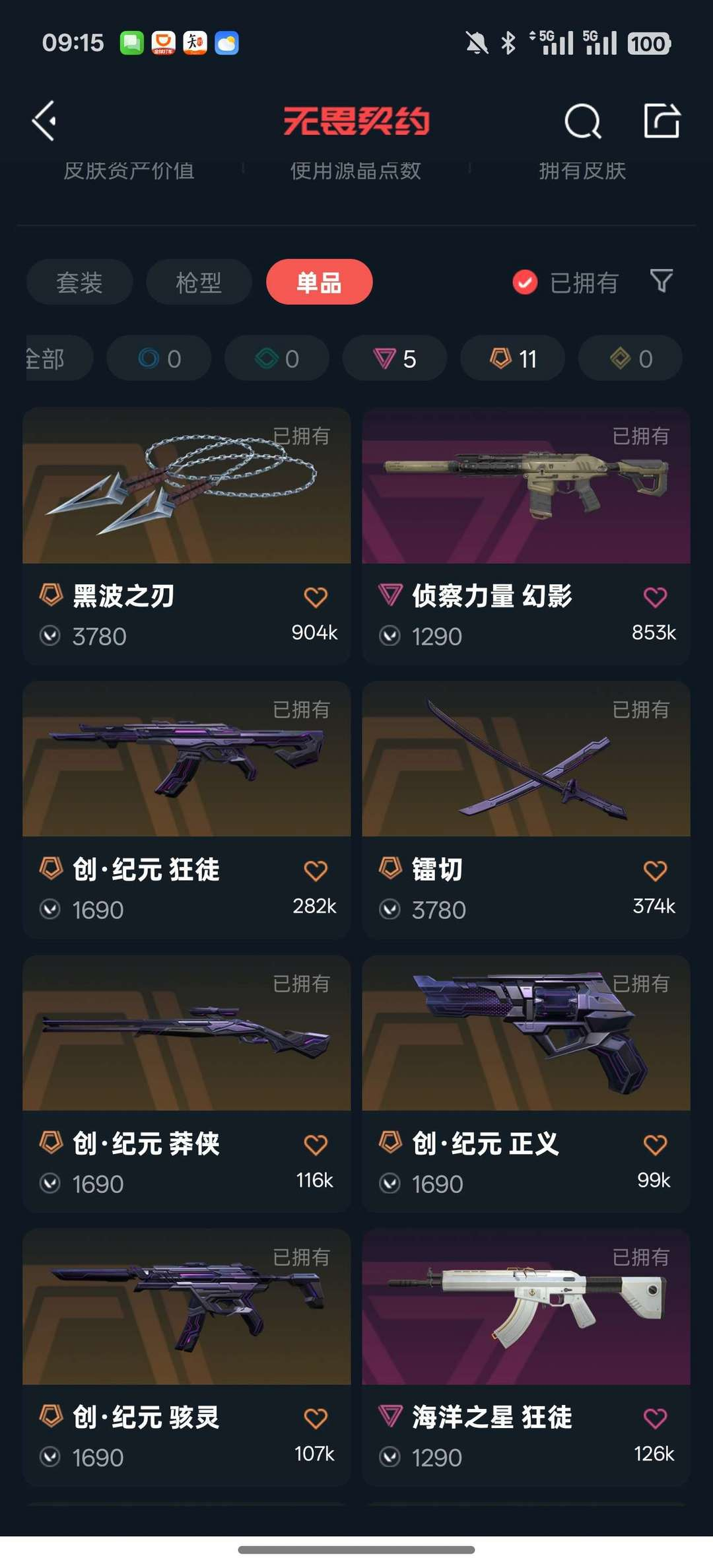Like the 创·纪元 狂徒 skin
The image size is (713, 1568).
click(x=316, y=871)
